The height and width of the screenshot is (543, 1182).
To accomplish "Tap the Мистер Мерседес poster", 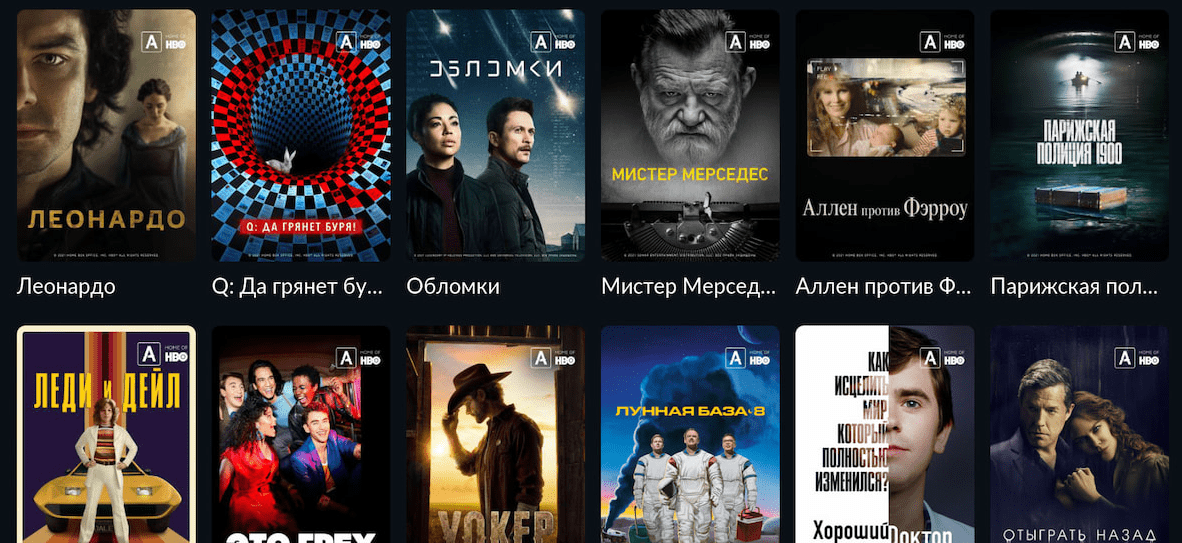I will pos(689,136).
